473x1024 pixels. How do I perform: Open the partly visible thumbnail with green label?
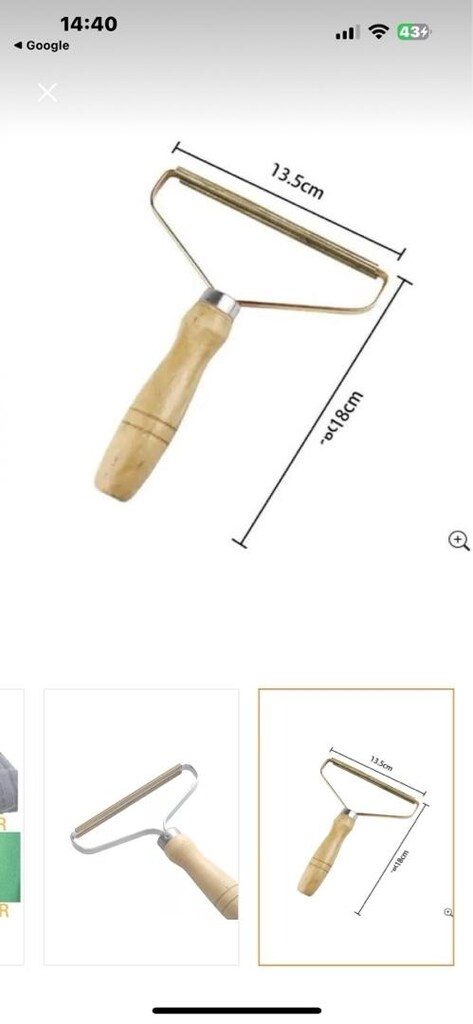(x=12, y=826)
